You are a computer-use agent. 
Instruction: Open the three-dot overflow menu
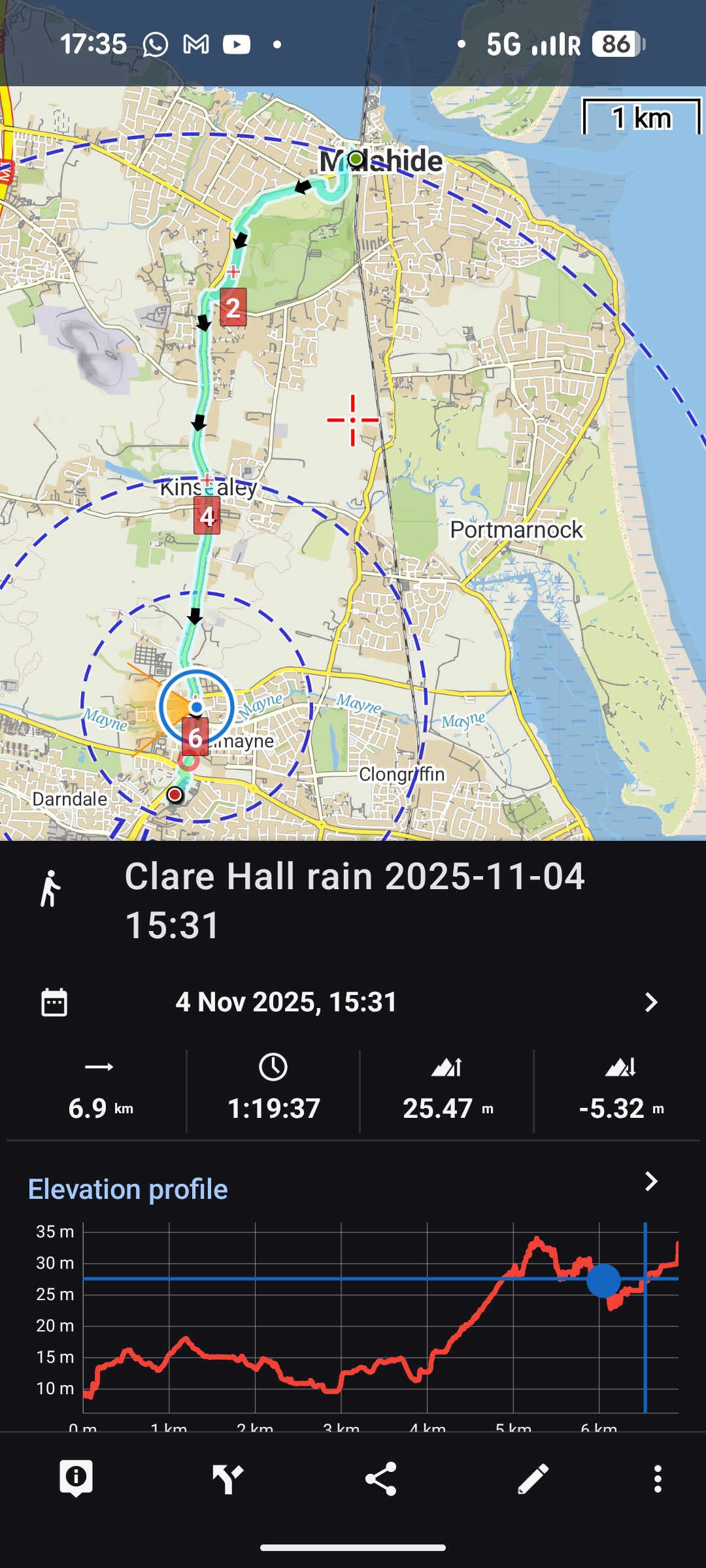(658, 1478)
